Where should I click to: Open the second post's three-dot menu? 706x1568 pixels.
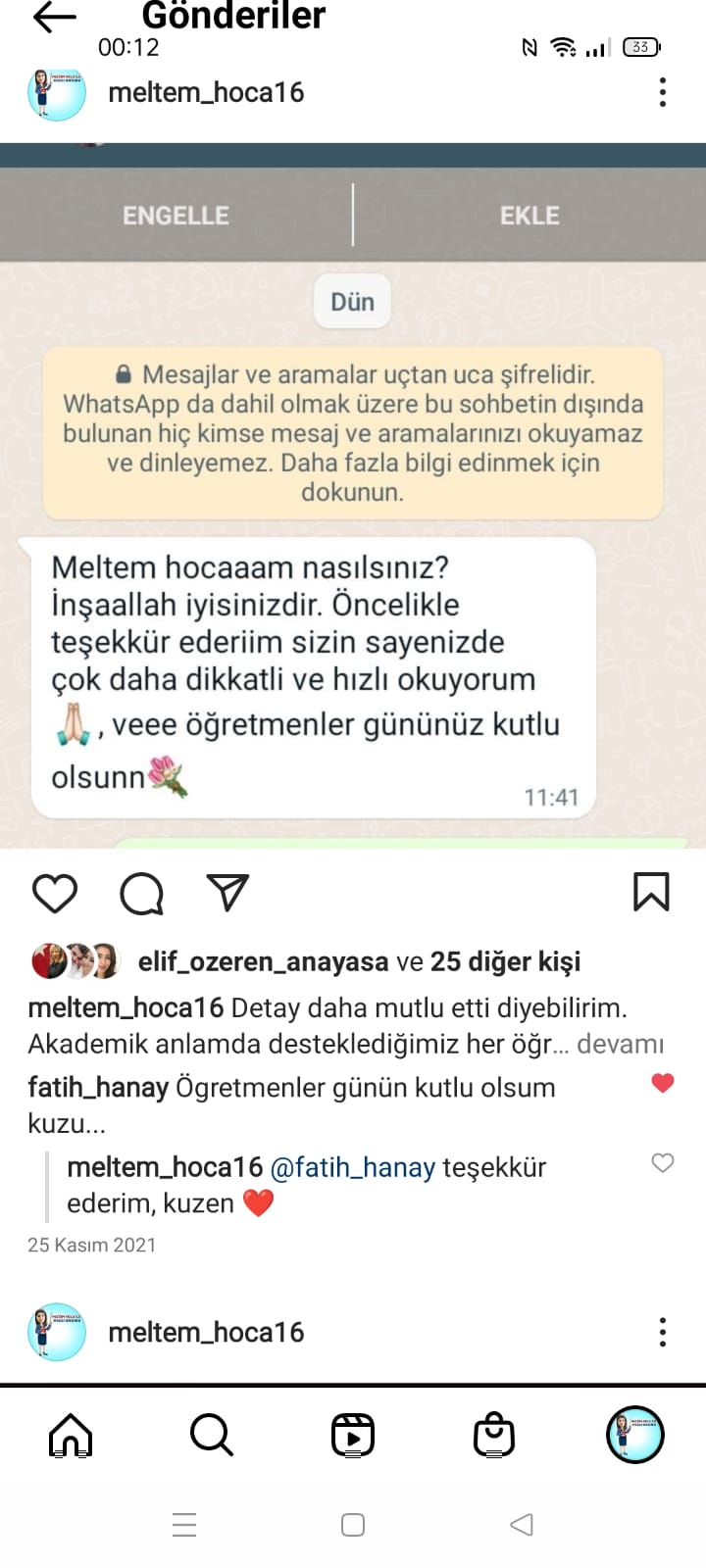coord(663,1332)
